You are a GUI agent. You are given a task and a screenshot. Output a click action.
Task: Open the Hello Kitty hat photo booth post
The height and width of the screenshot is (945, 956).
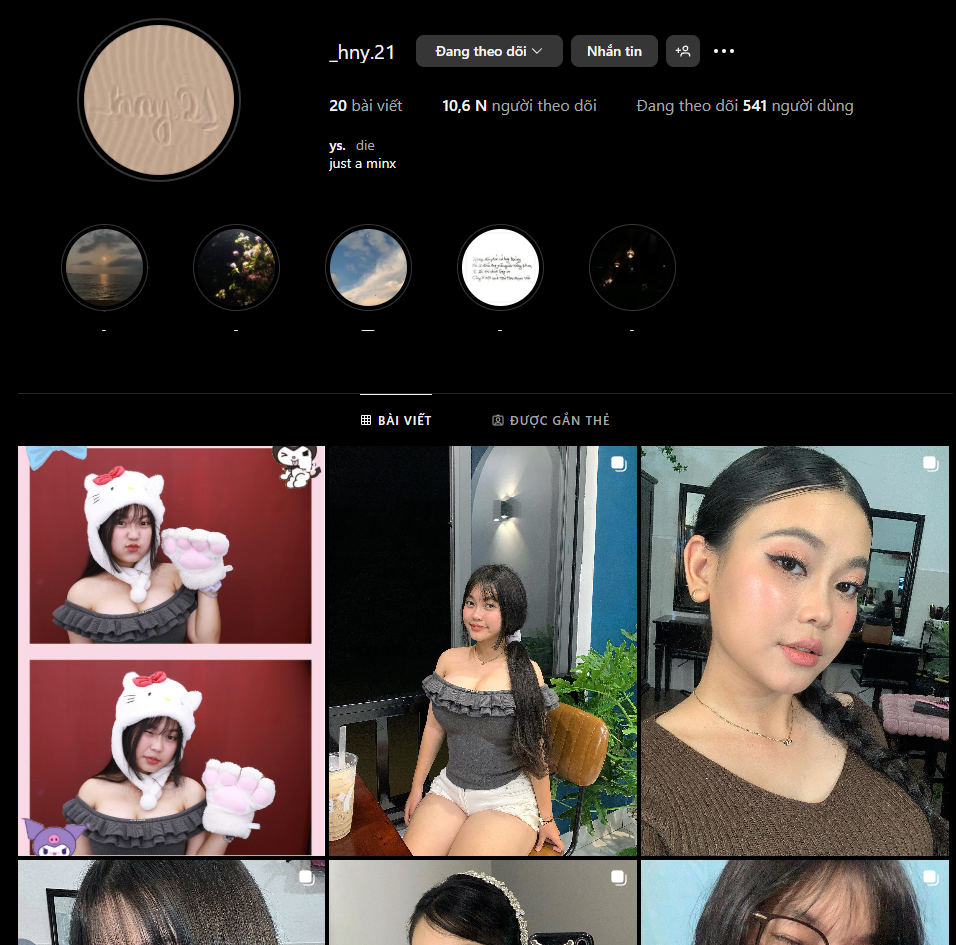[x=170, y=650]
